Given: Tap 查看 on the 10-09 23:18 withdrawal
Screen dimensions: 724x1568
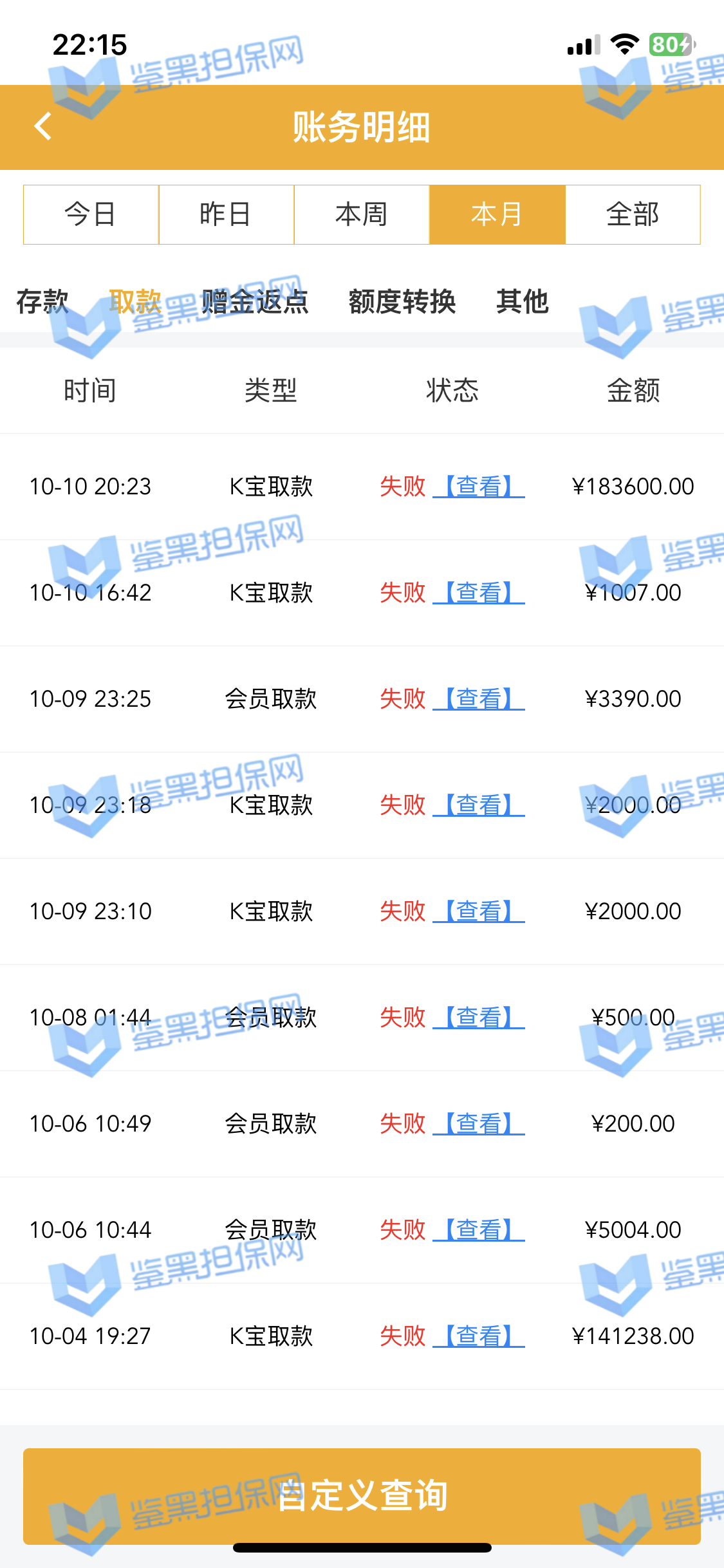Looking at the screenshot, I should [x=479, y=805].
